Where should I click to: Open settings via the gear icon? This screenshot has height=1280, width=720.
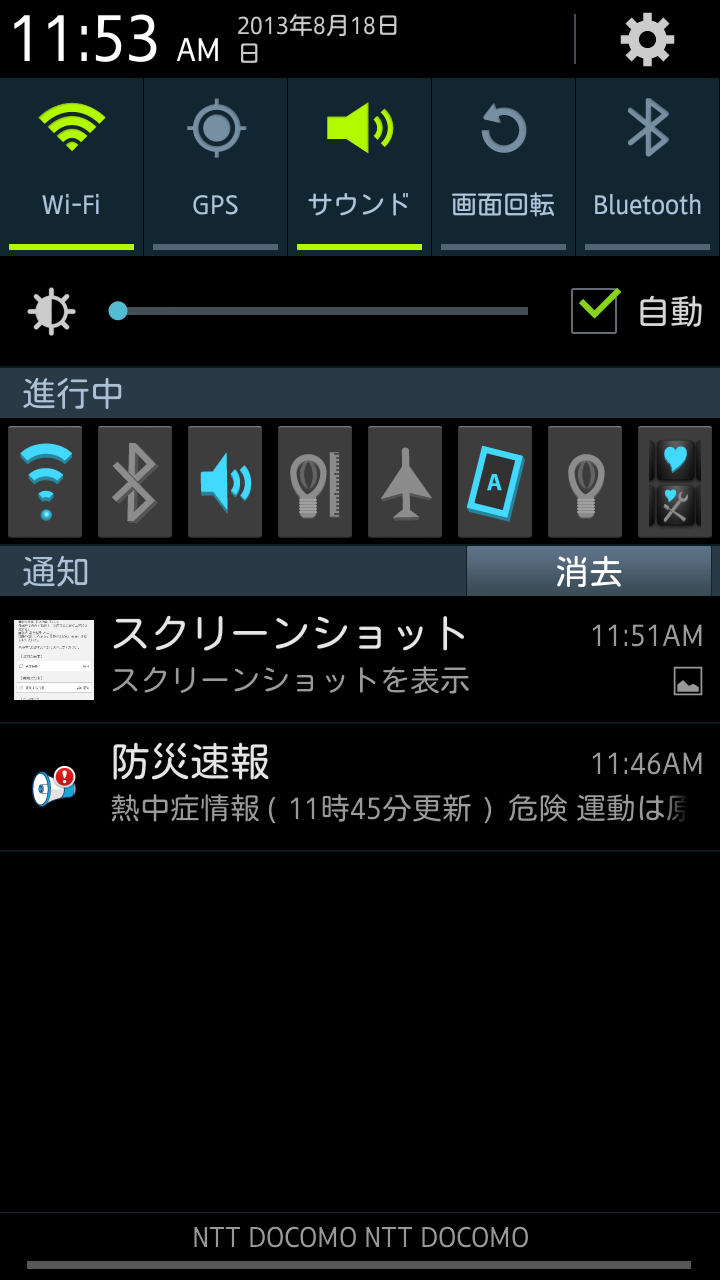[x=647, y=40]
